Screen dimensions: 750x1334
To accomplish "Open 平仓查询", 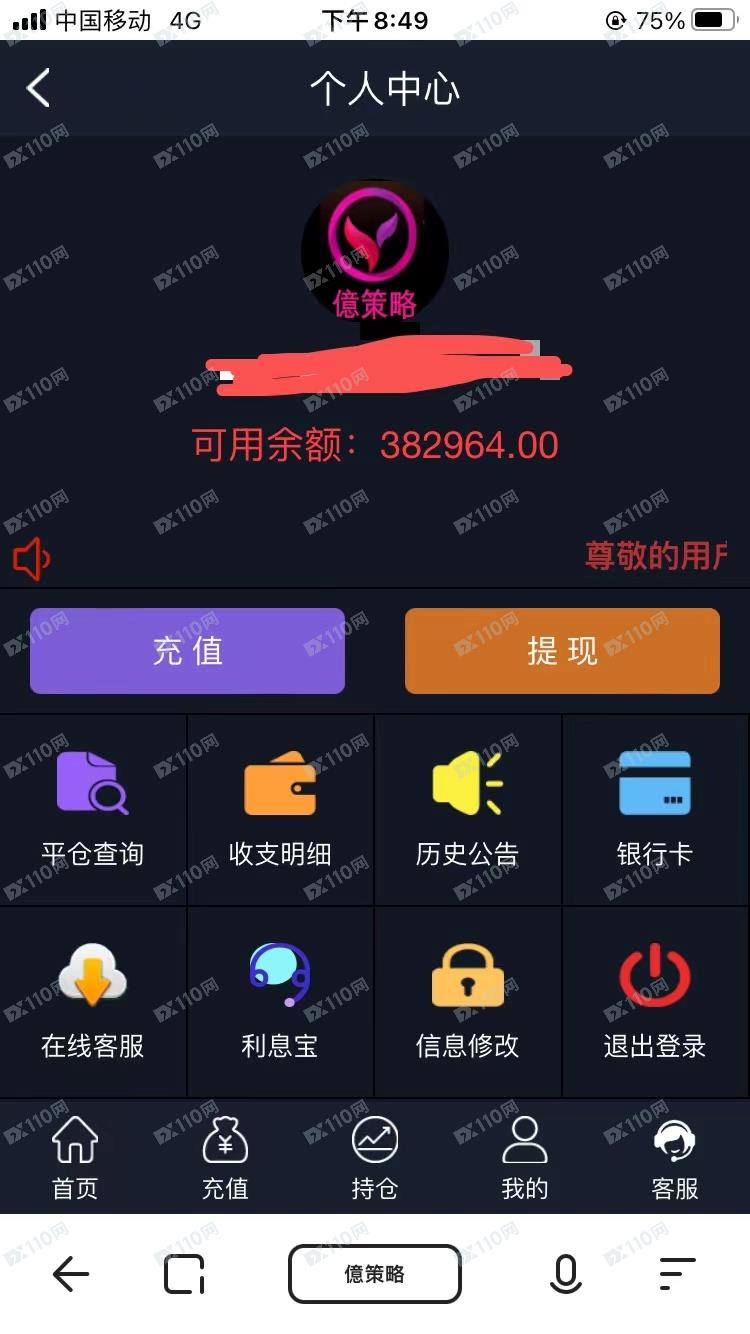I will [x=93, y=810].
